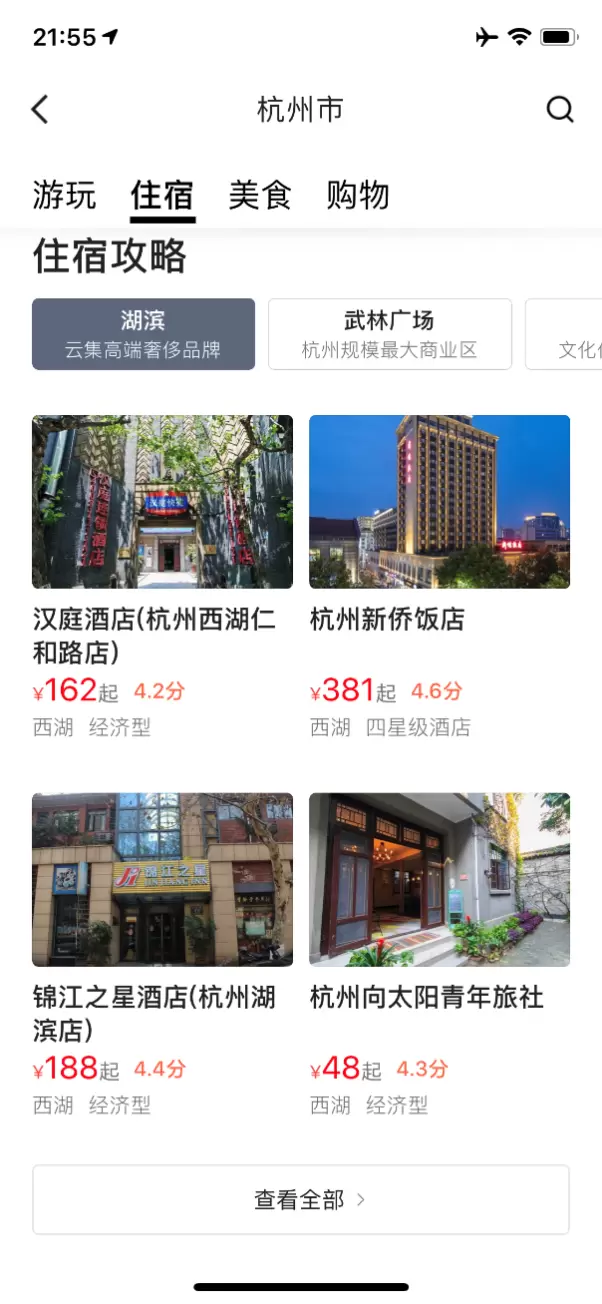Select the 湖滨 area chip

point(143,334)
